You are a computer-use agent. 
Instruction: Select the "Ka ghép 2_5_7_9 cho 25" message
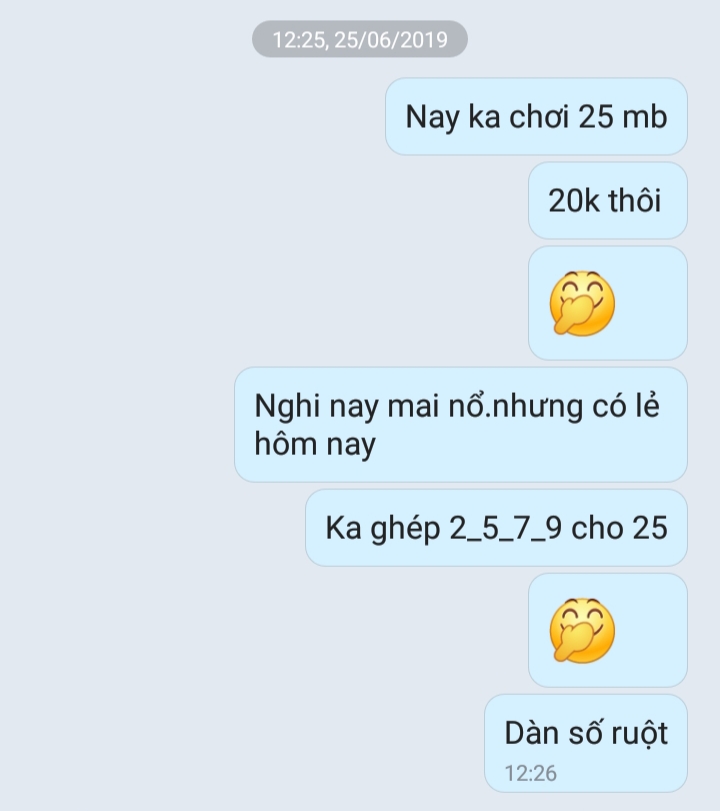(x=496, y=528)
